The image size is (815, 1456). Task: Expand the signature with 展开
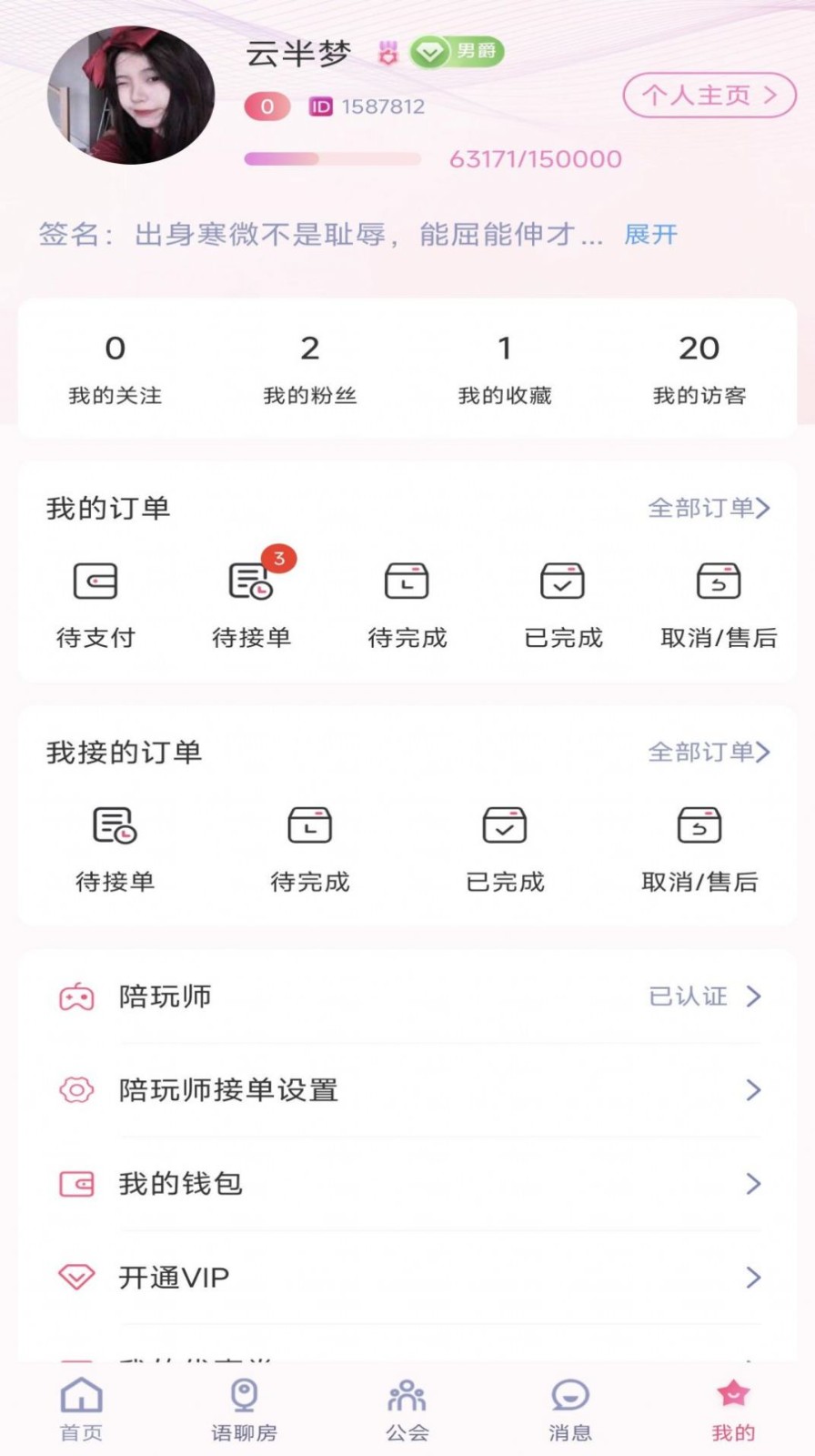(650, 235)
